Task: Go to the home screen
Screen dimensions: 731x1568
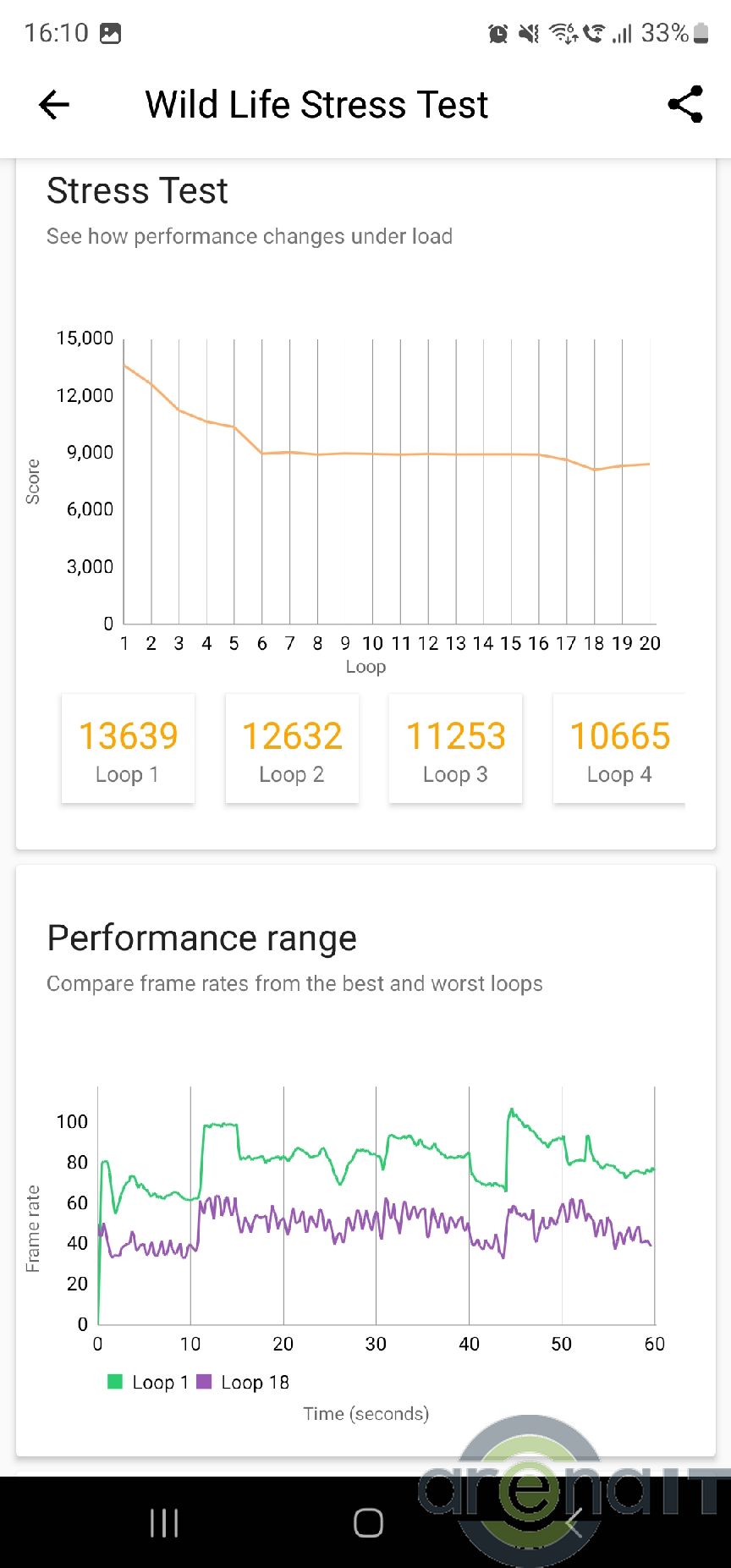Action: (368, 1523)
